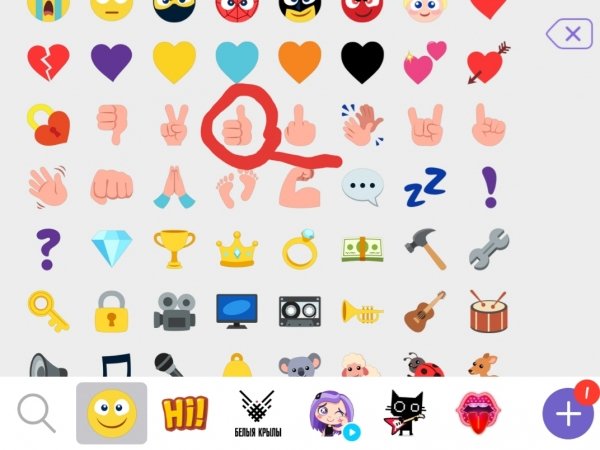The width and height of the screenshot is (600, 450).
Task: Open the lips and tongue sticker pack
Action: pyautogui.click(x=478, y=413)
